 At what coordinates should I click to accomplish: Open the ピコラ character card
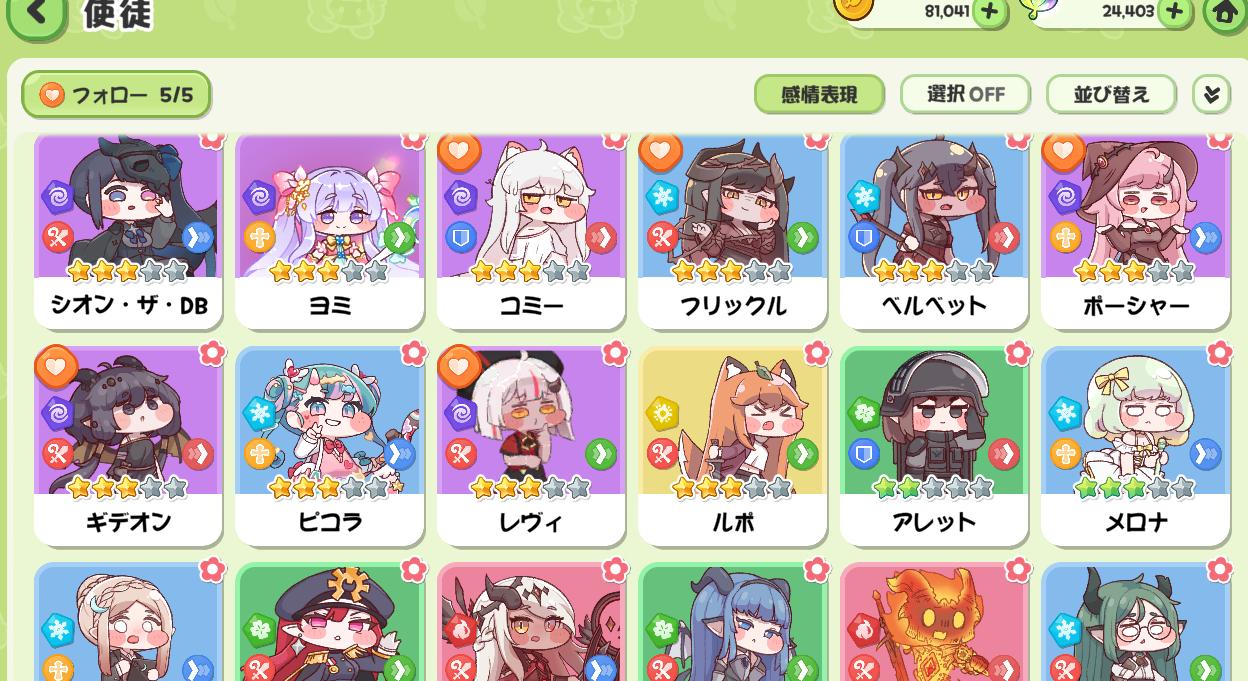[x=329, y=445]
